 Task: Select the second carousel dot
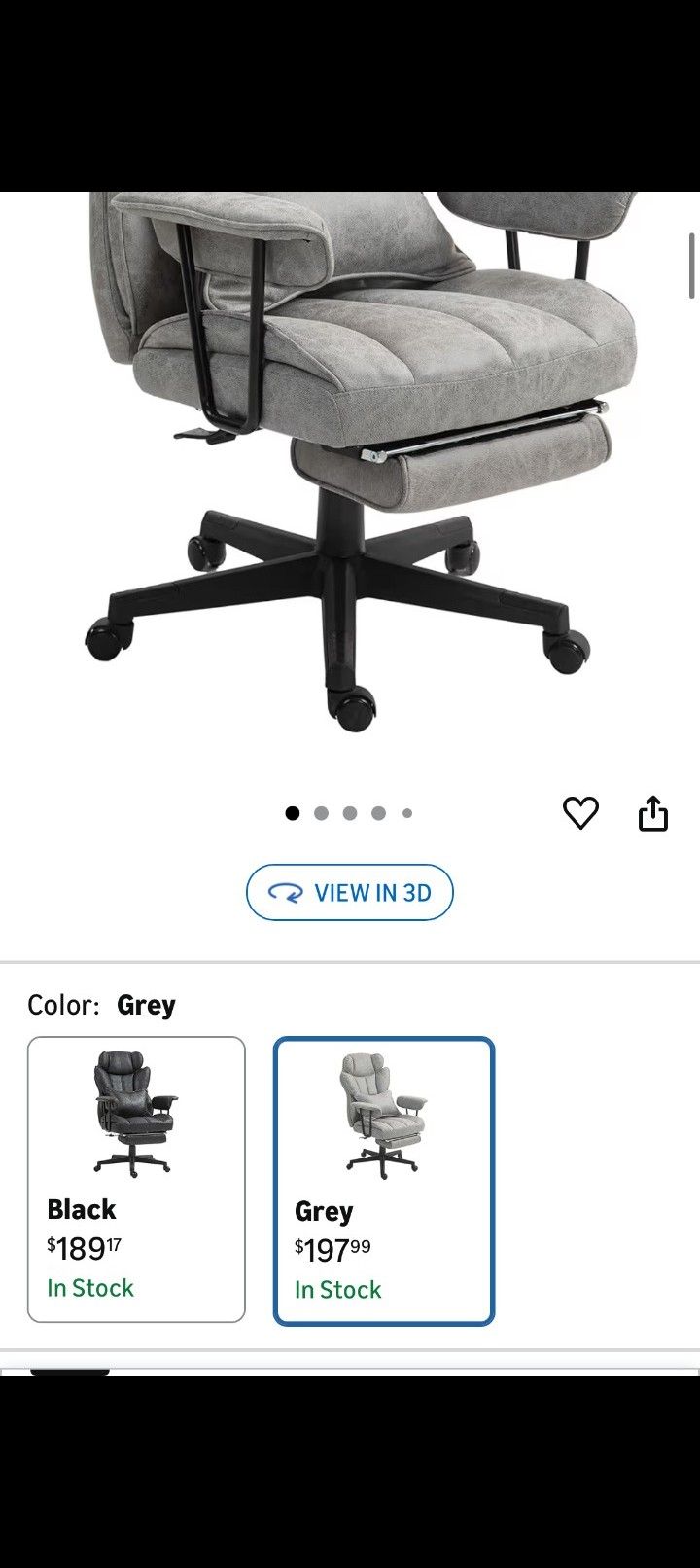pyautogui.click(x=321, y=812)
